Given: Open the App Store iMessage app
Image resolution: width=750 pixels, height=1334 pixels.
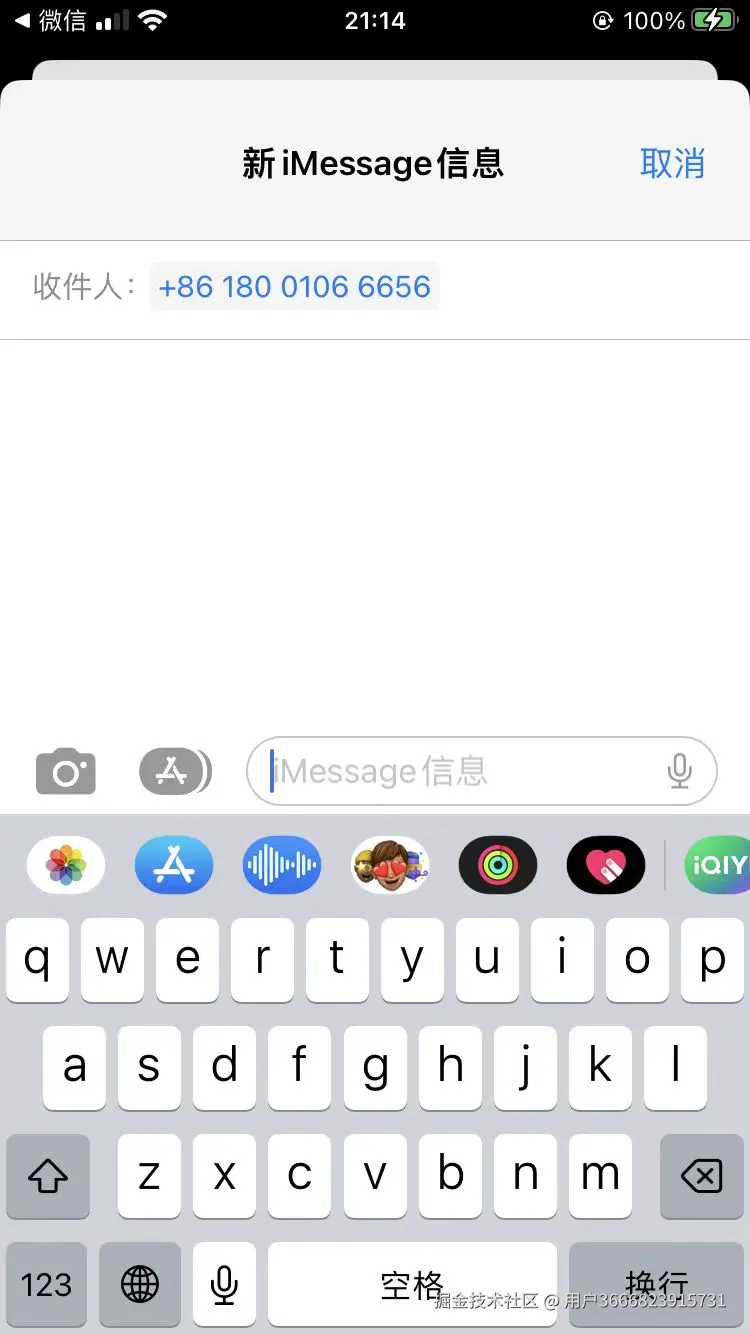Looking at the screenshot, I should point(174,865).
